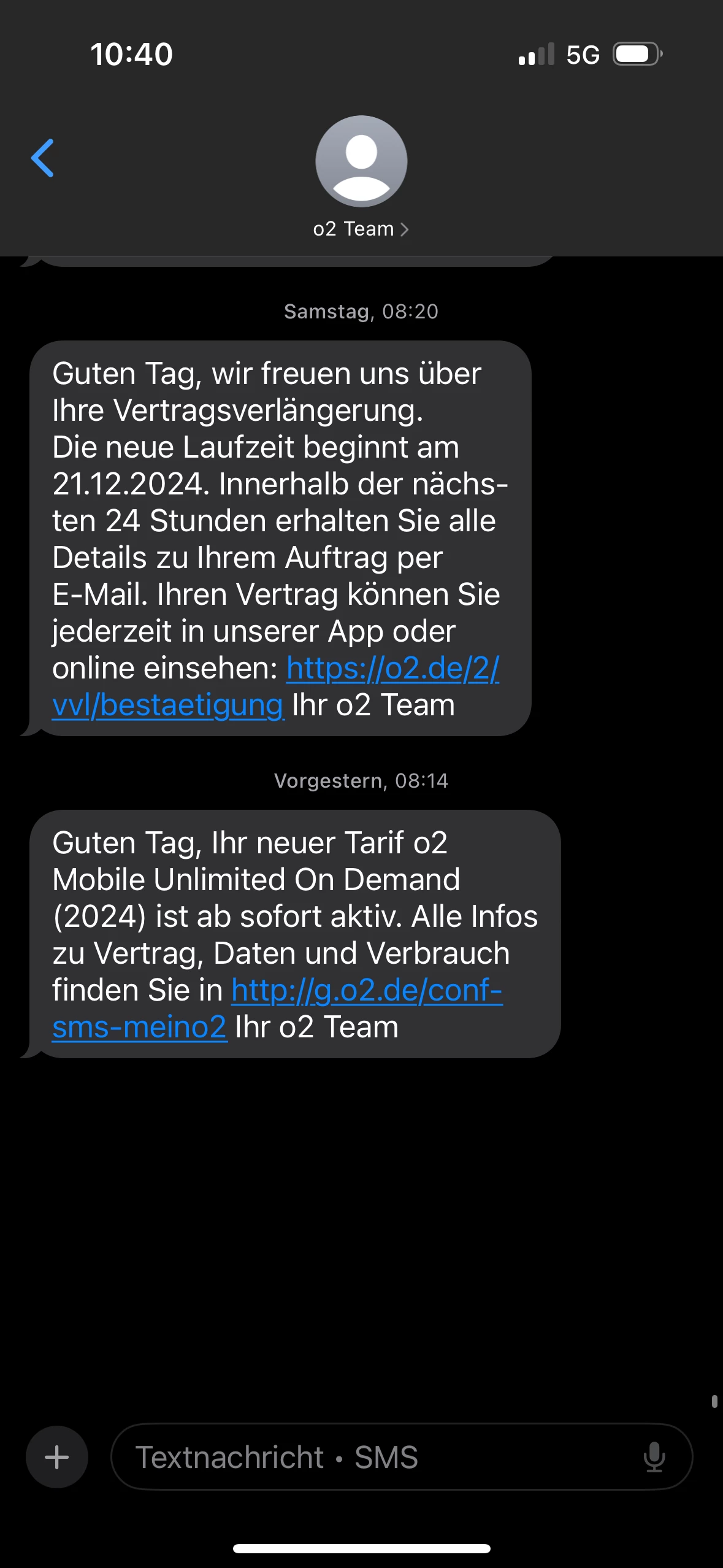This screenshot has height=1568, width=723.
Task: Tap the plus attachment button
Action: click(57, 1457)
